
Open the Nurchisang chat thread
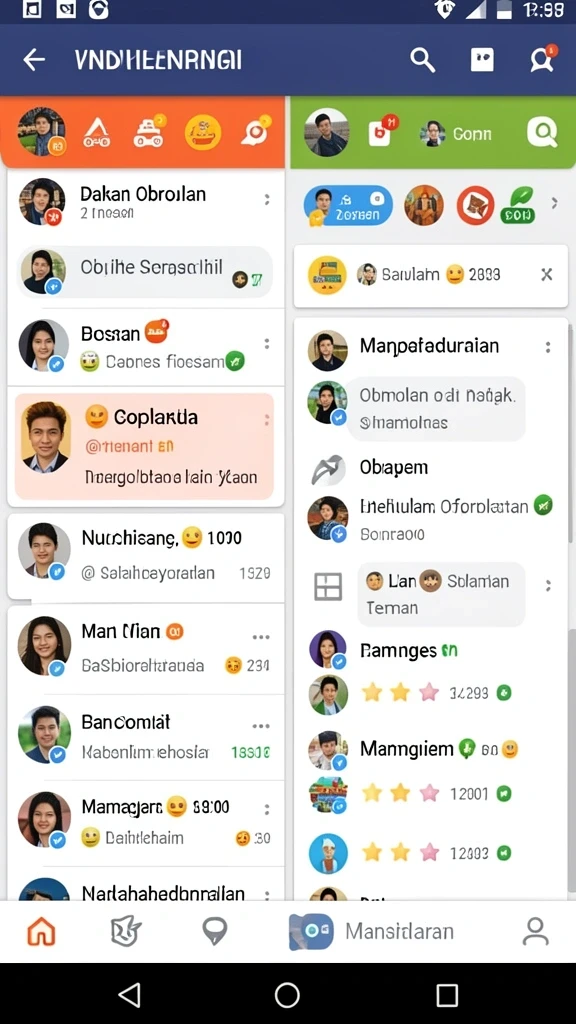pos(146,556)
